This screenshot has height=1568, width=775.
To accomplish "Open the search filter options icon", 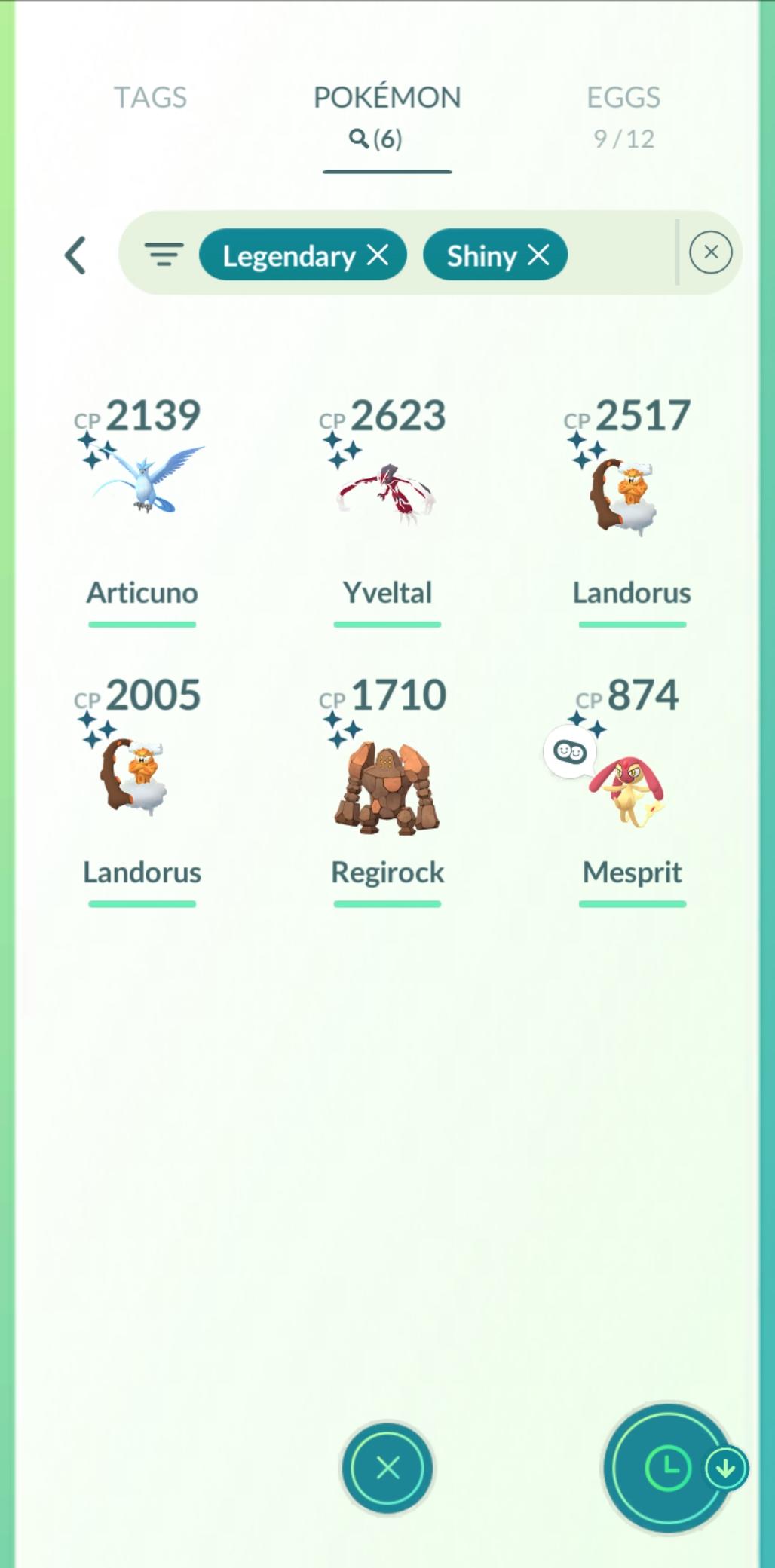I will coord(164,255).
